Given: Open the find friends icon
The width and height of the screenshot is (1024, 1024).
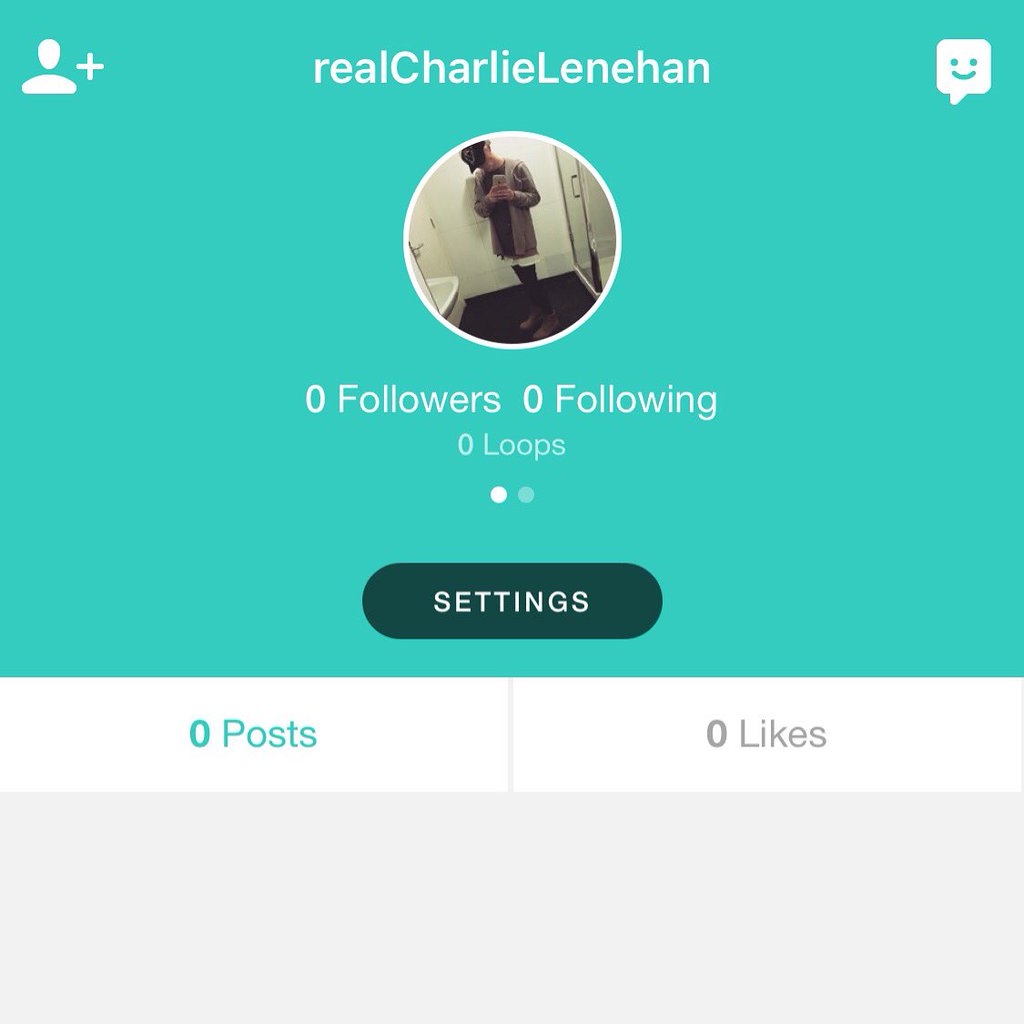Looking at the screenshot, I should click(x=62, y=68).
